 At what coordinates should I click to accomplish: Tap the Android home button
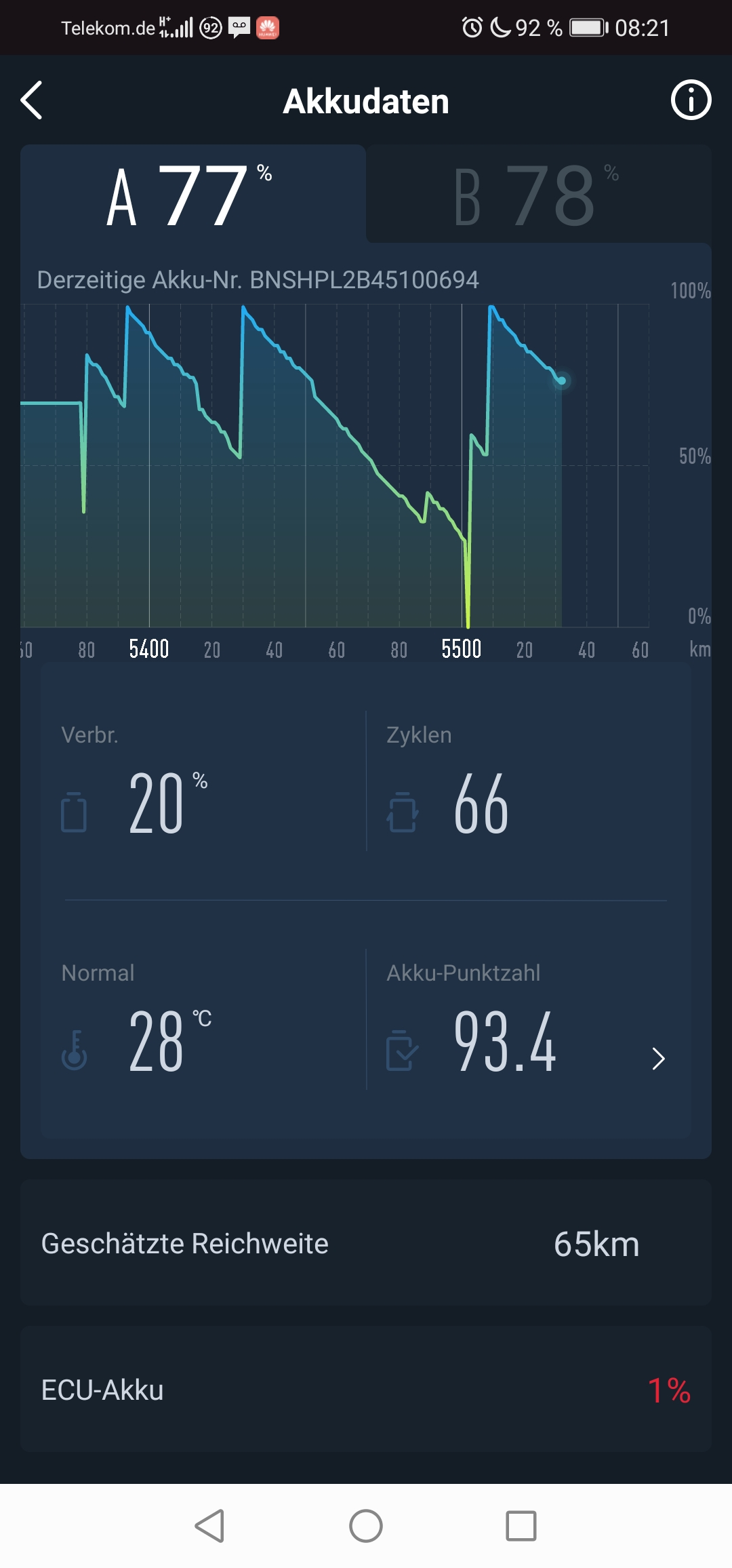click(x=366, y=1526)
